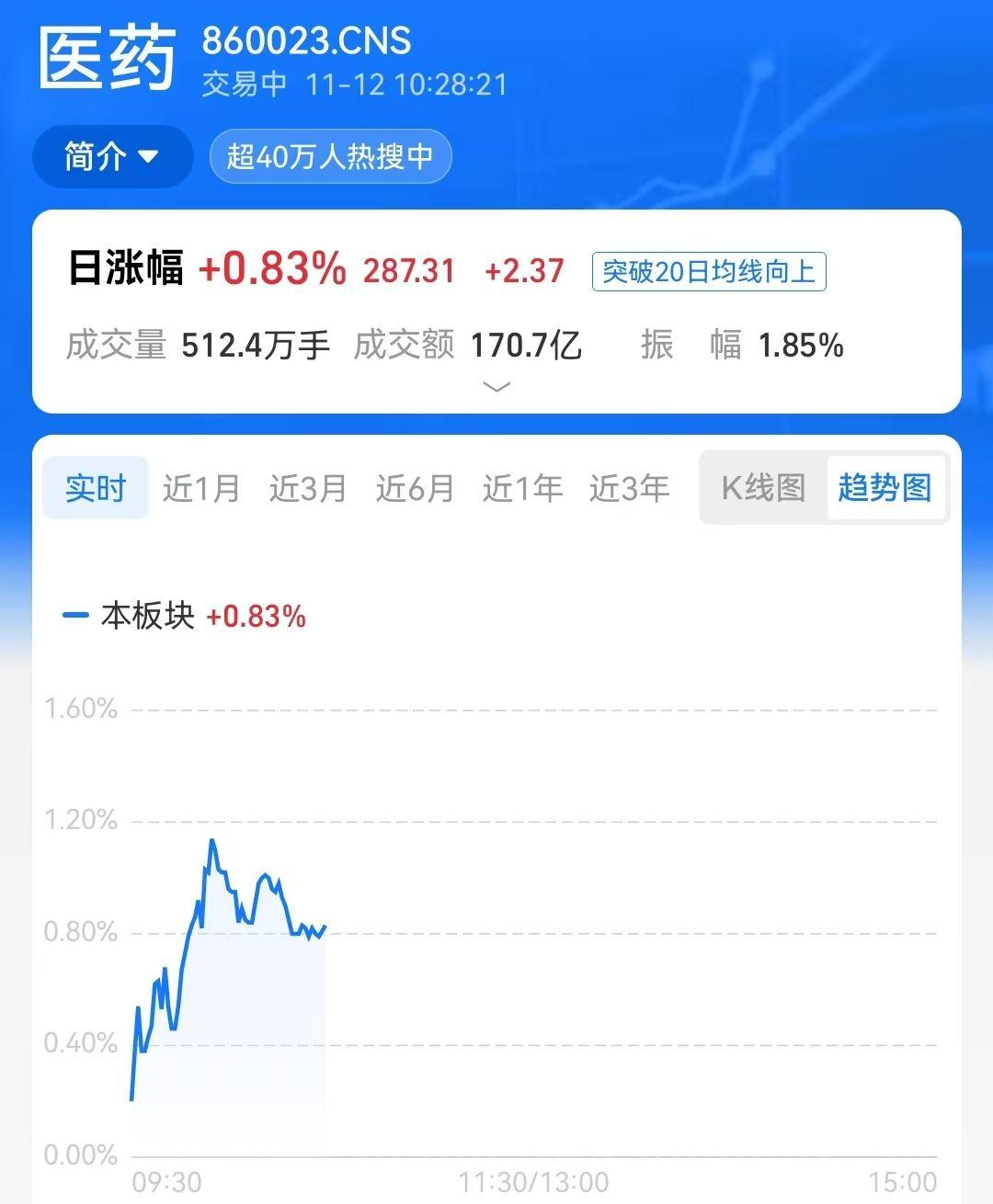Enable the 趋势图 chart mode
Viewport: 993px width, 1204px height.
(x=885, y=488)
